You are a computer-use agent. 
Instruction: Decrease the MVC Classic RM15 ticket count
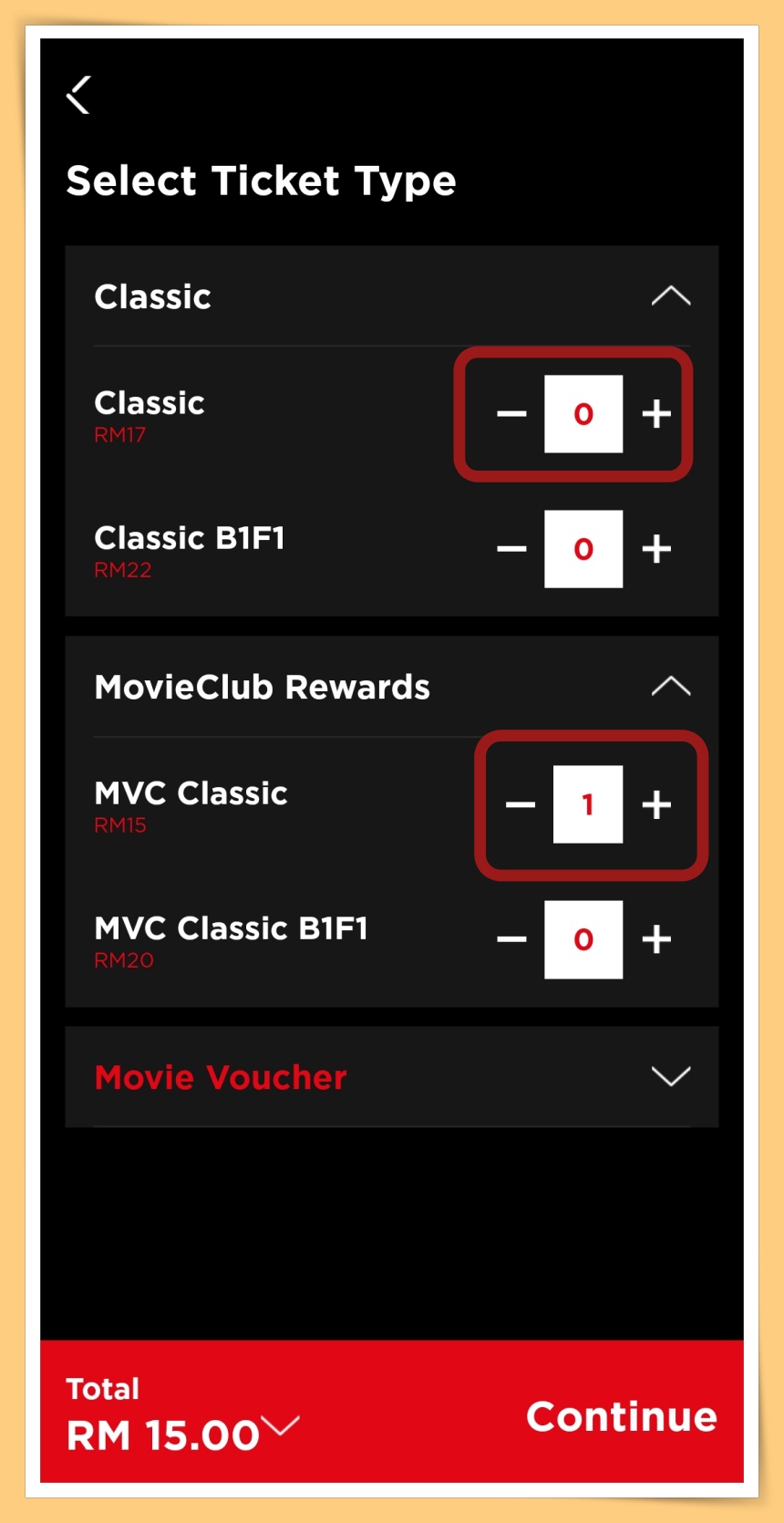pos(521,804)
